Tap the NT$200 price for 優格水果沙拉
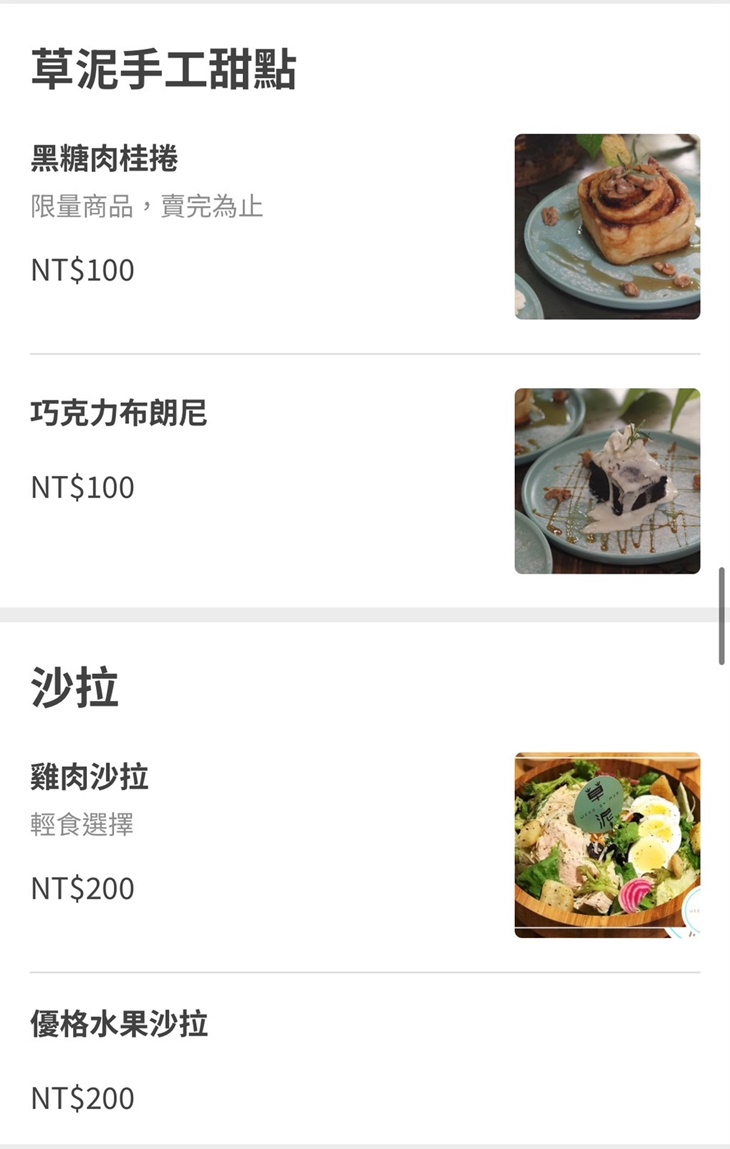Screen dimensions: 730x1149 coord(81,1097)
